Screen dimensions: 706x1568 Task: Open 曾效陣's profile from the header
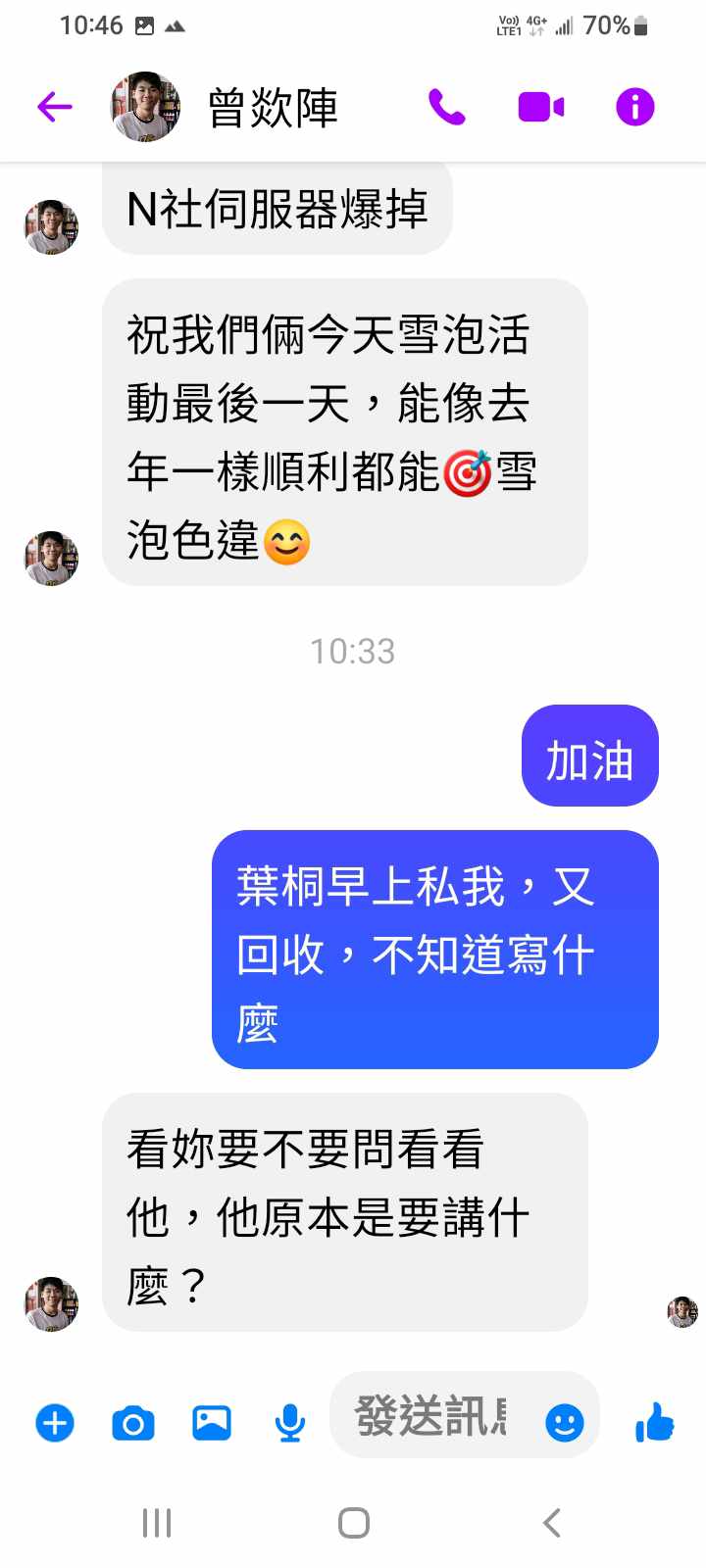273,107
